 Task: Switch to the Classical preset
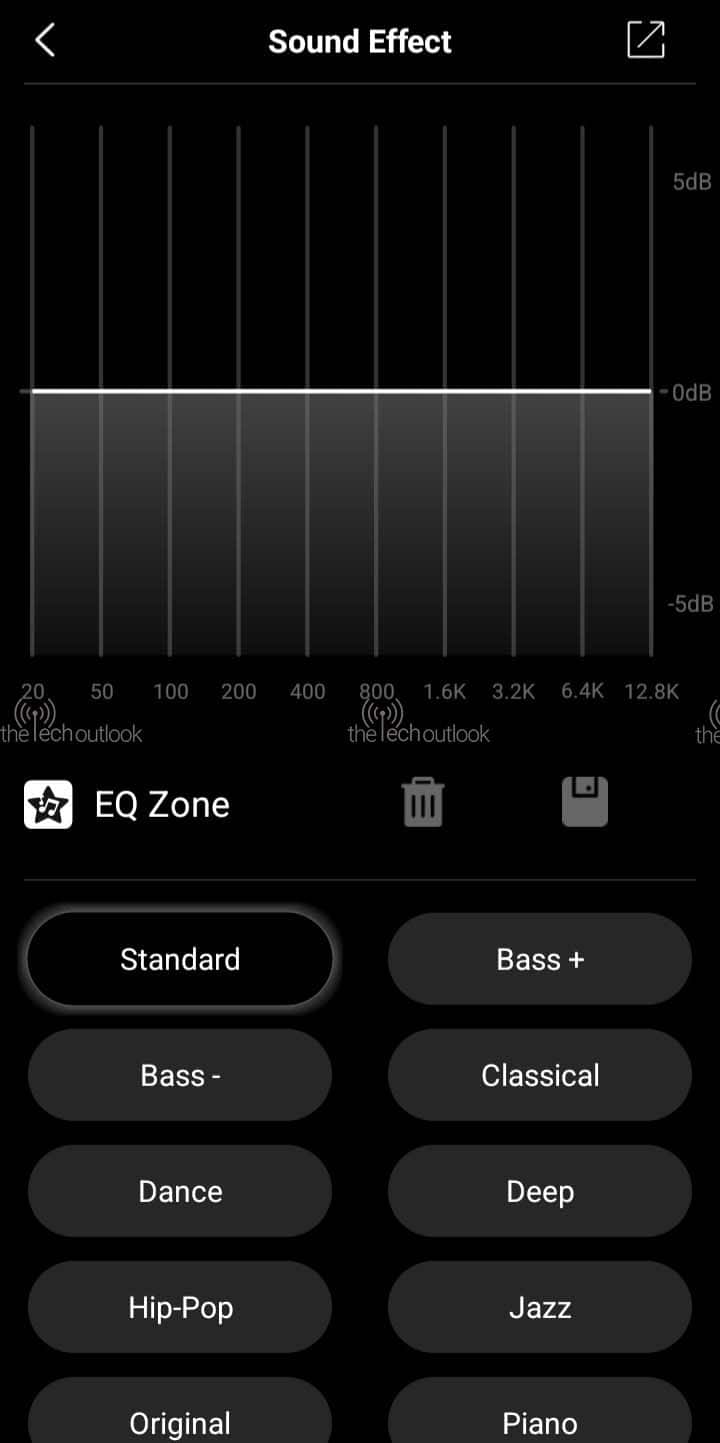pos(540,1075)
